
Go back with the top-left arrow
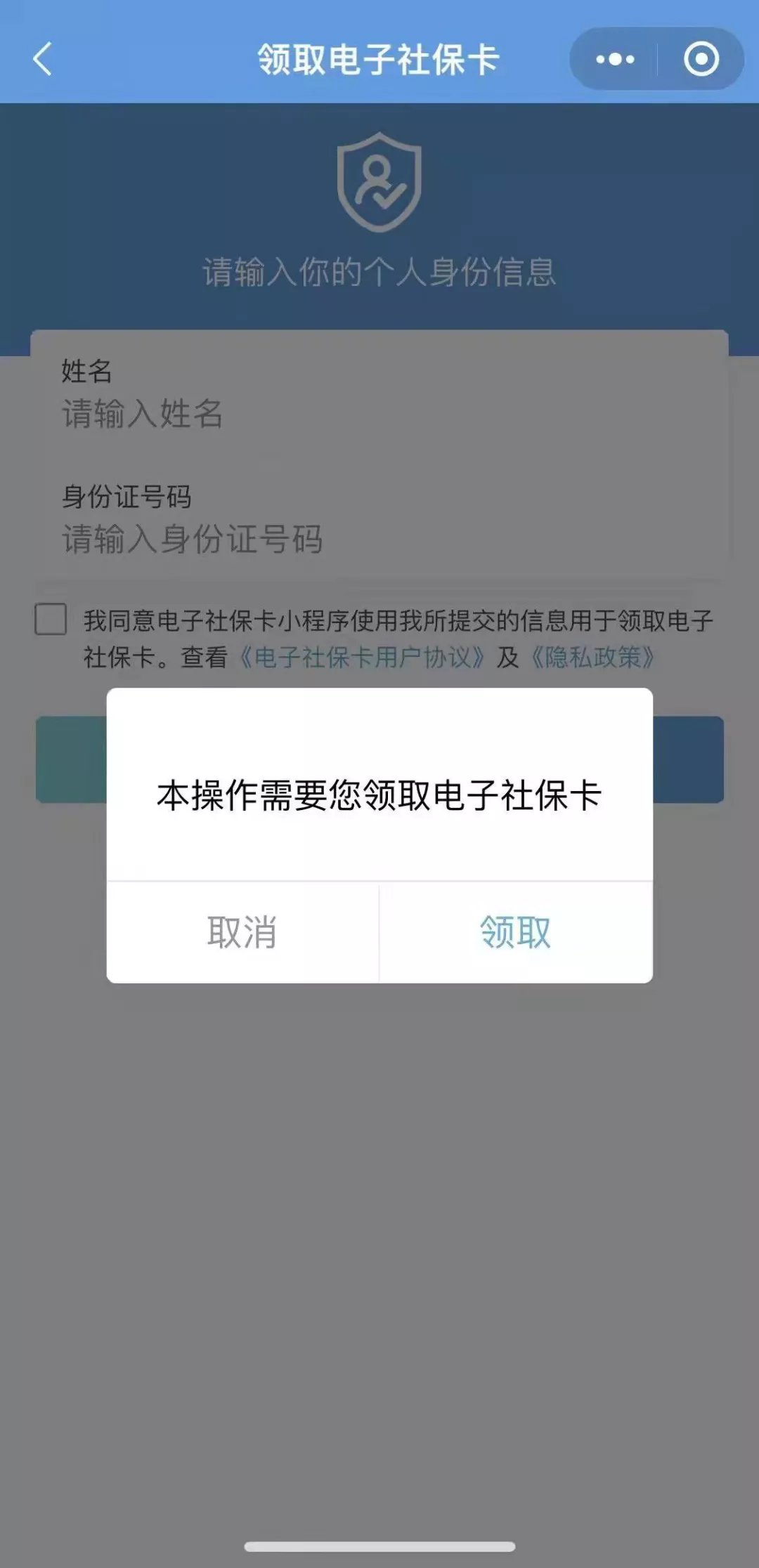(44, 59)
